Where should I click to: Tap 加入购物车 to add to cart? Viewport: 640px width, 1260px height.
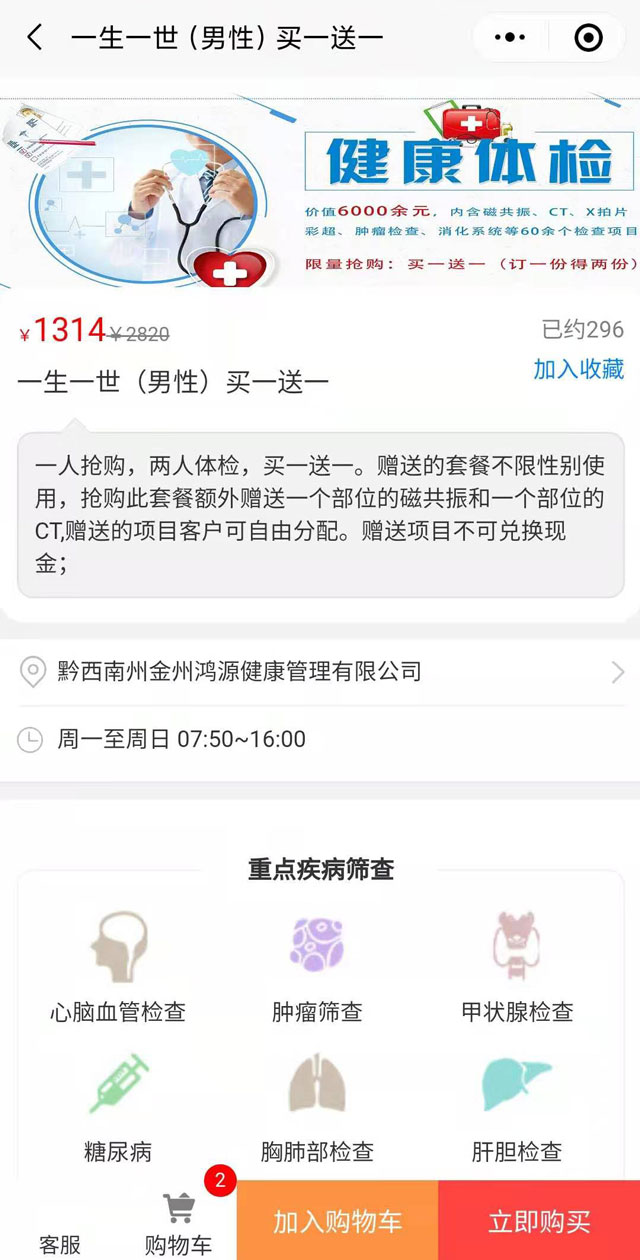click(337, 1221)
